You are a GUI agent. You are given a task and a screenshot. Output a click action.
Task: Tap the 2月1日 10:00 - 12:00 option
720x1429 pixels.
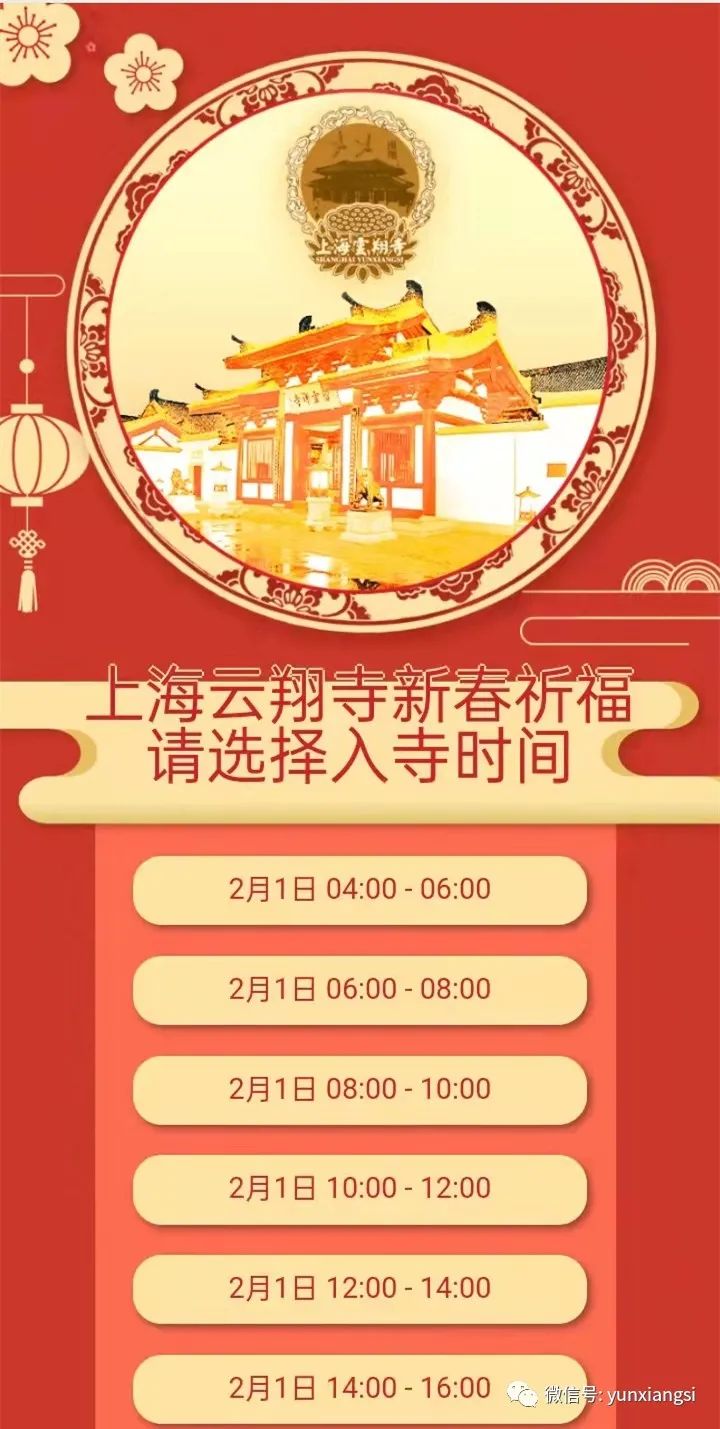[360, 1188]
